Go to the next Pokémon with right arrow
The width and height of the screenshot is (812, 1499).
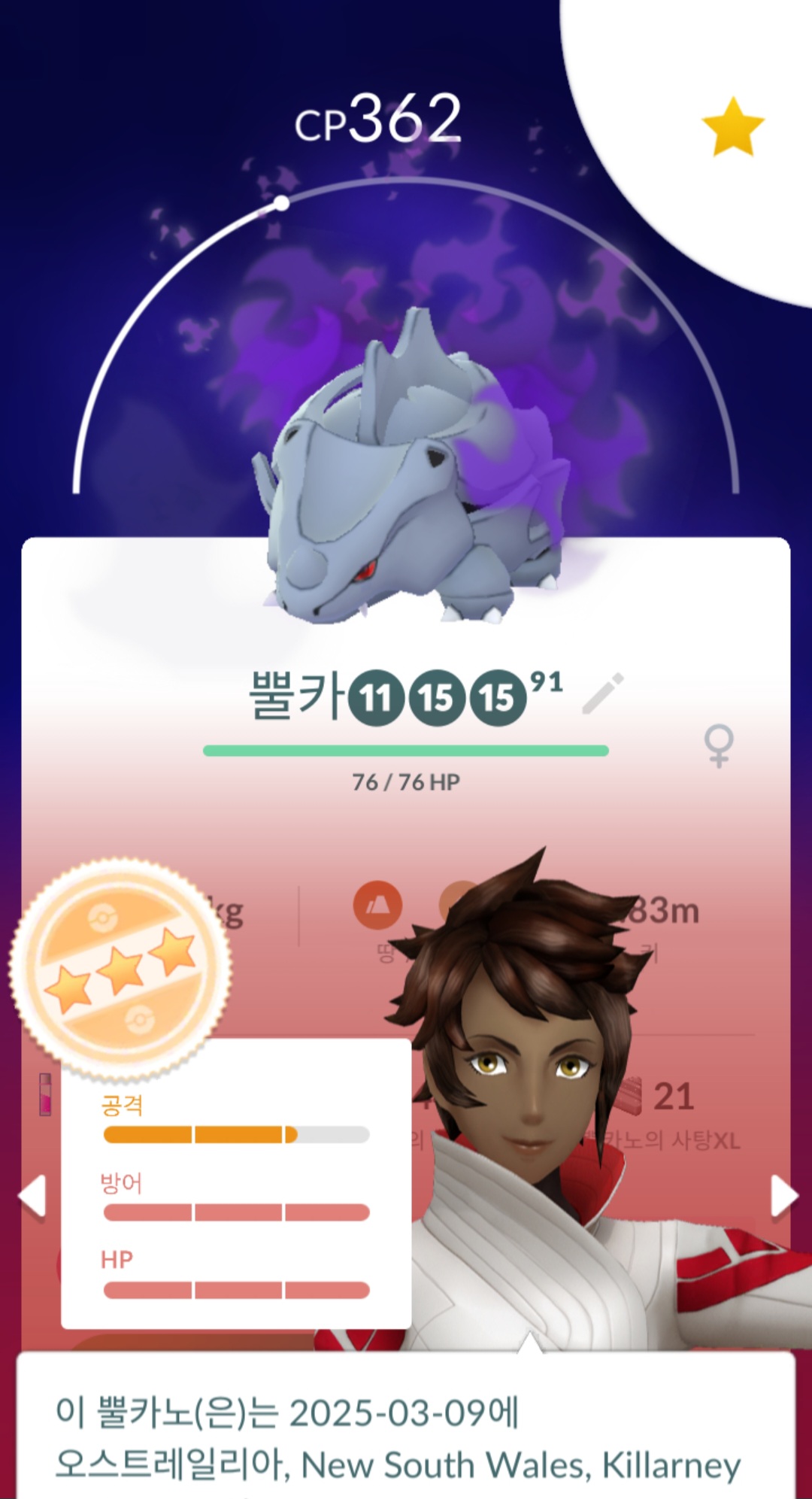[x=783, y=1195]
